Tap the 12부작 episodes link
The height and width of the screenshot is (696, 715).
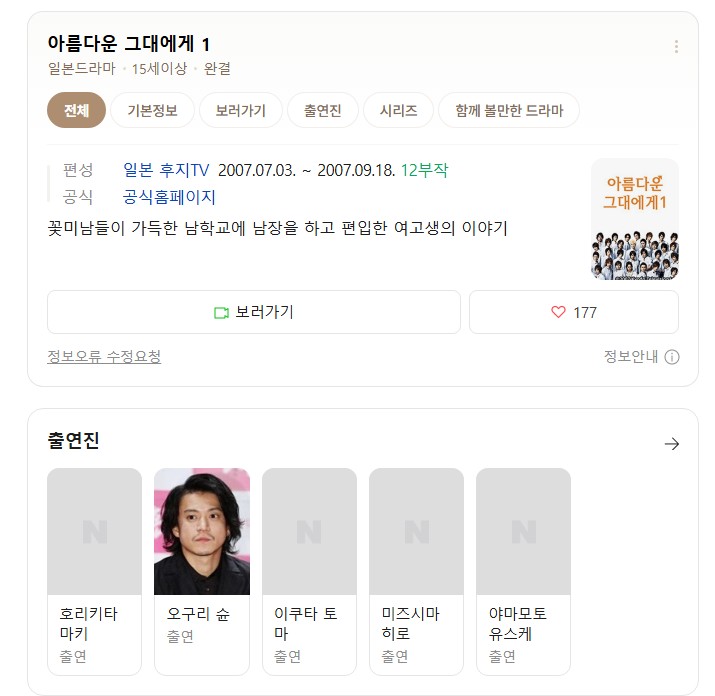(424, 170)
